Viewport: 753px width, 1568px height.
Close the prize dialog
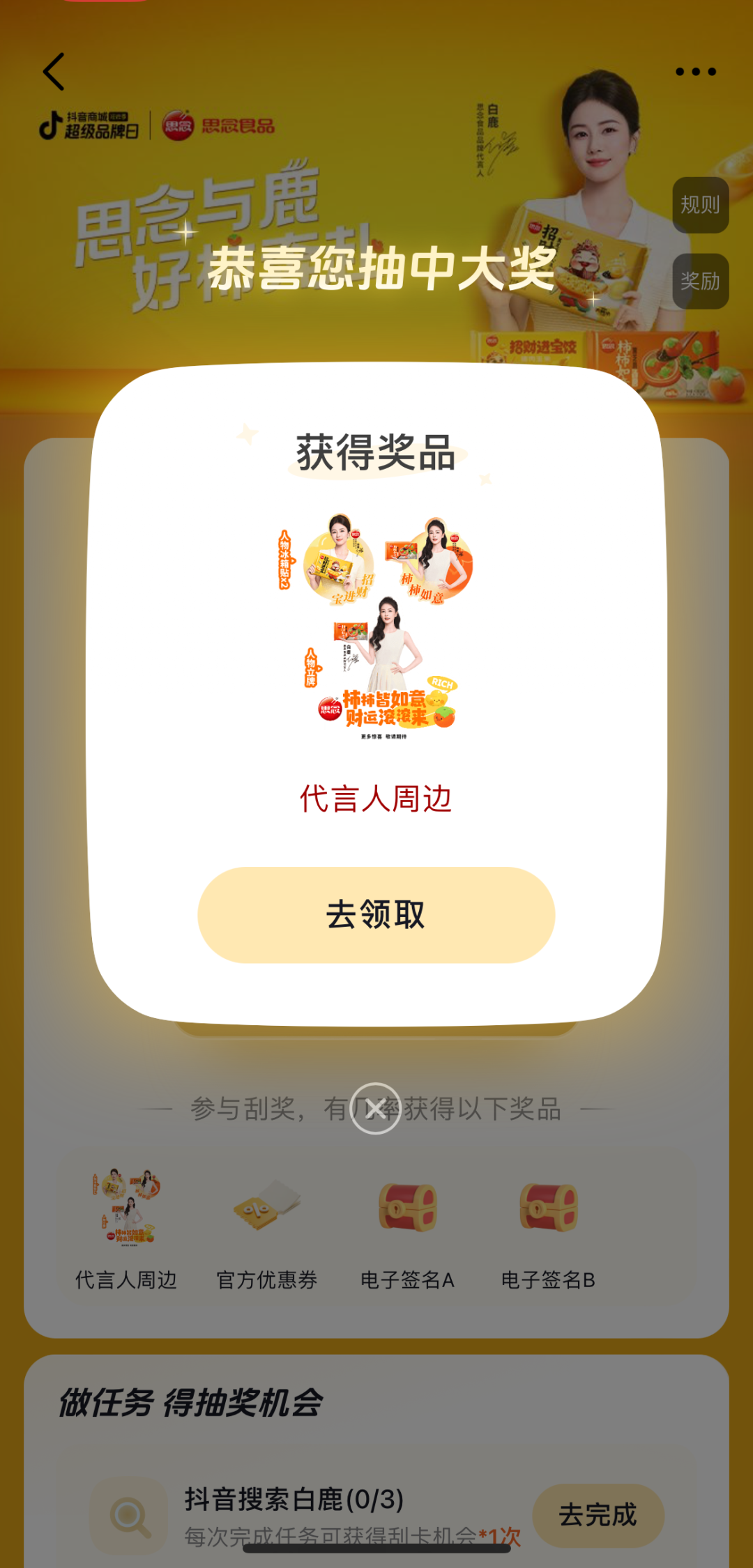[x=375, y=1108]
